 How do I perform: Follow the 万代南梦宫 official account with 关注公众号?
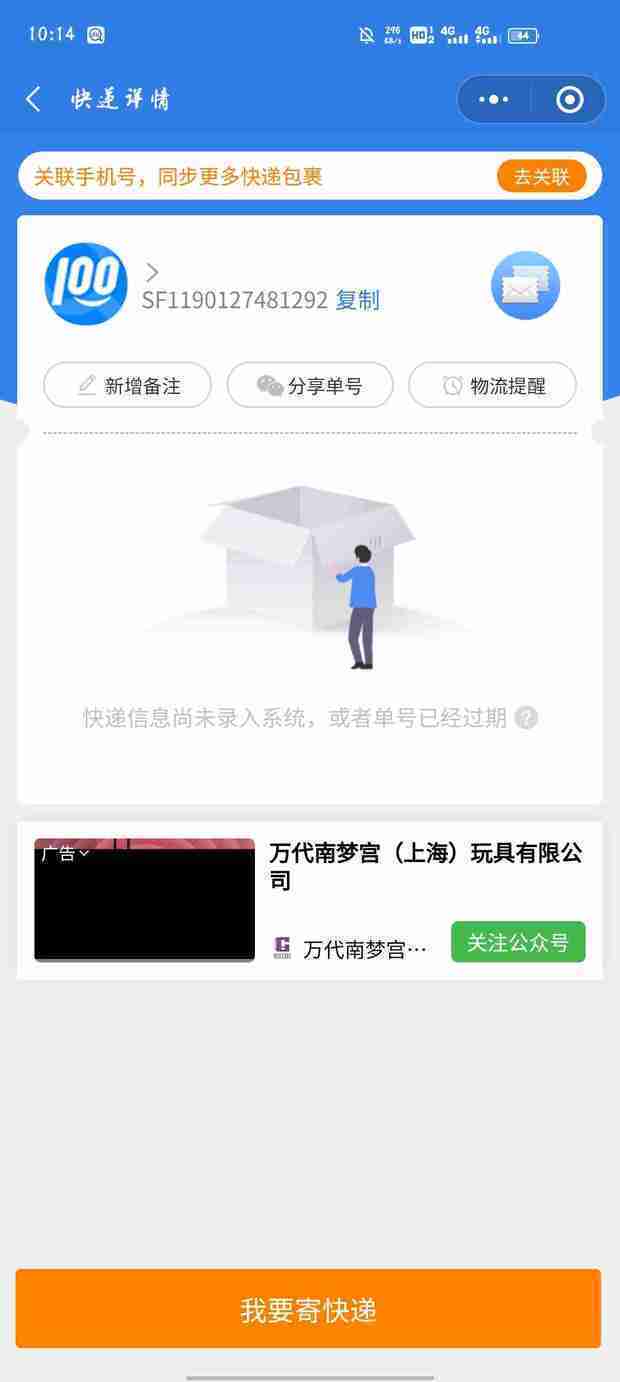518,942
